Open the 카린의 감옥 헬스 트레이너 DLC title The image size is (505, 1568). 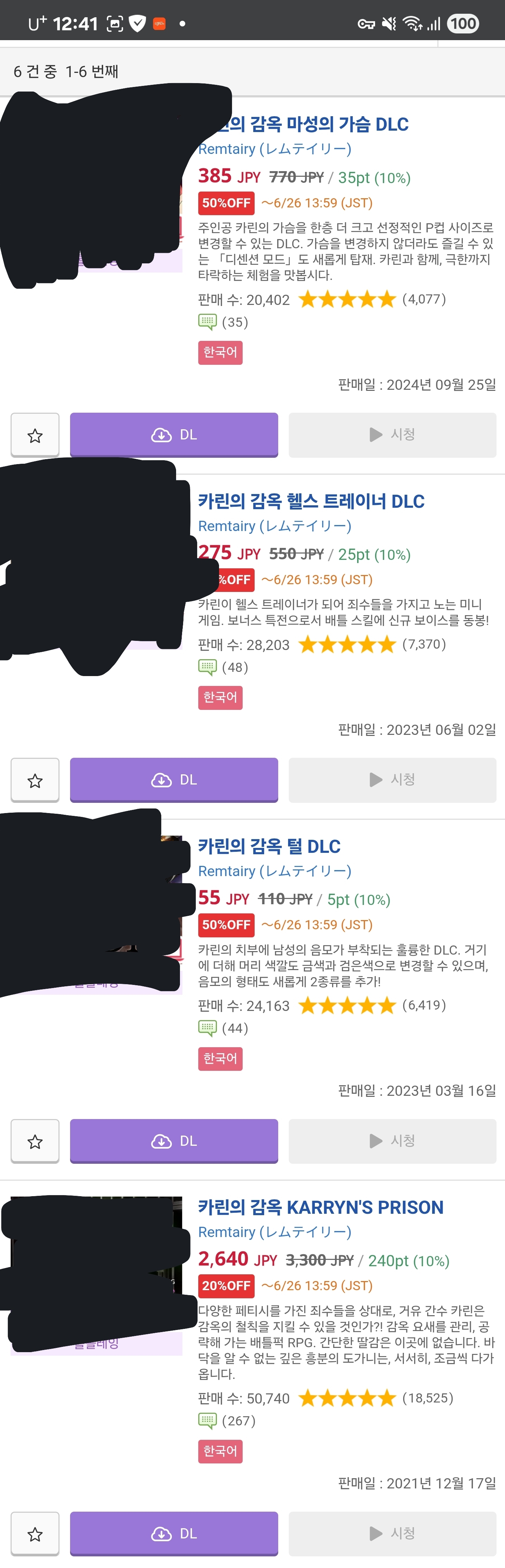click(x=311, y=501)
